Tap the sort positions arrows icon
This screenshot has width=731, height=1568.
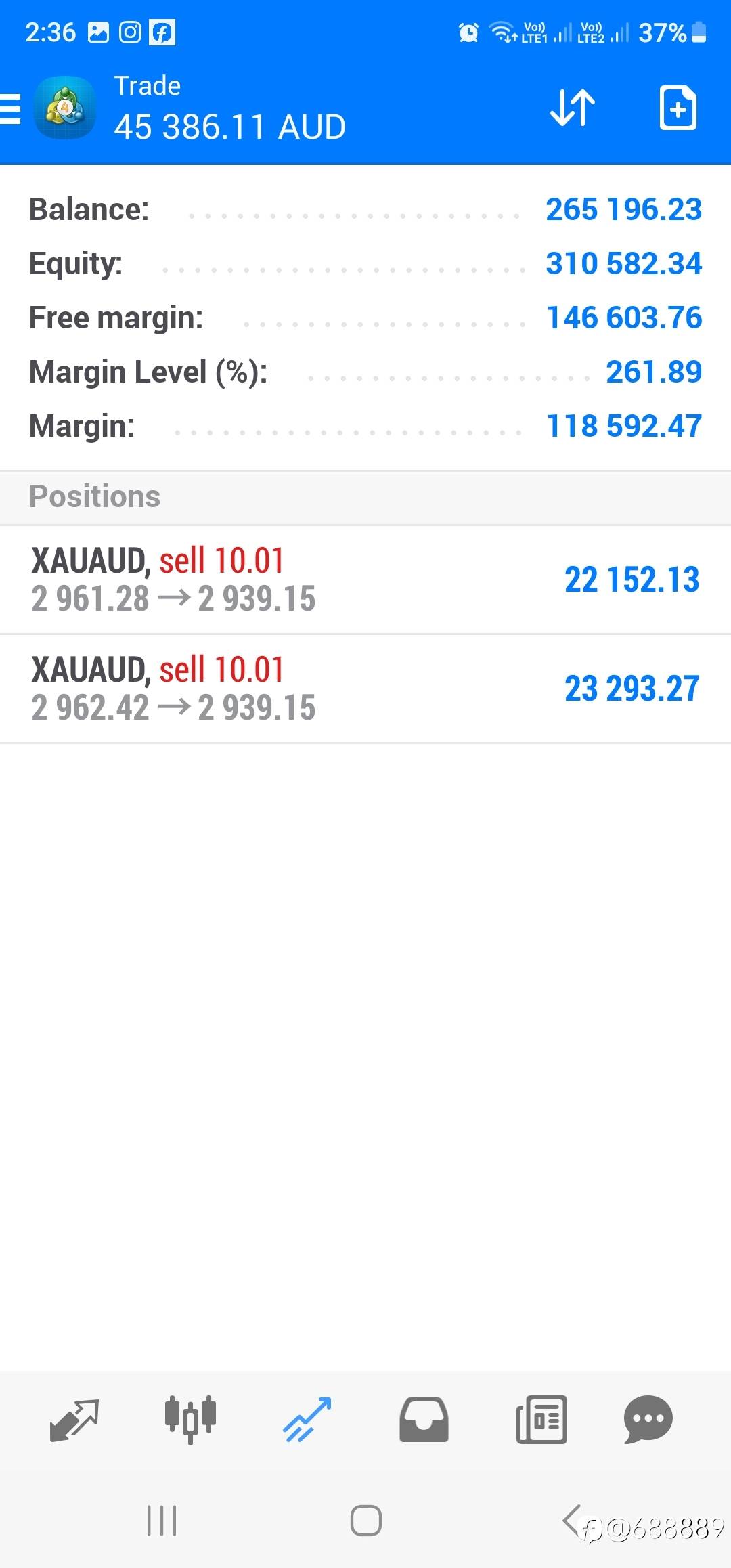coord(572,108)
